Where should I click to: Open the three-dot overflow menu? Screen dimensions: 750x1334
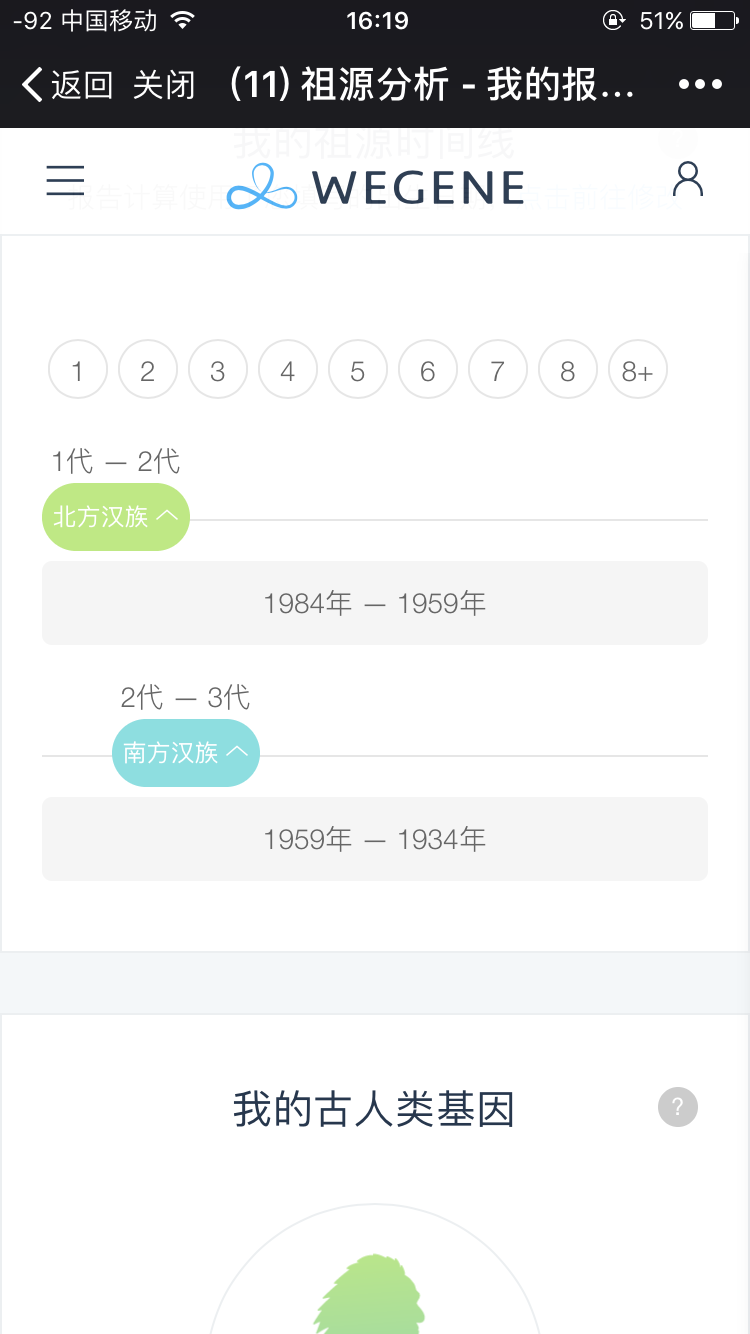(x=700, y=85)
